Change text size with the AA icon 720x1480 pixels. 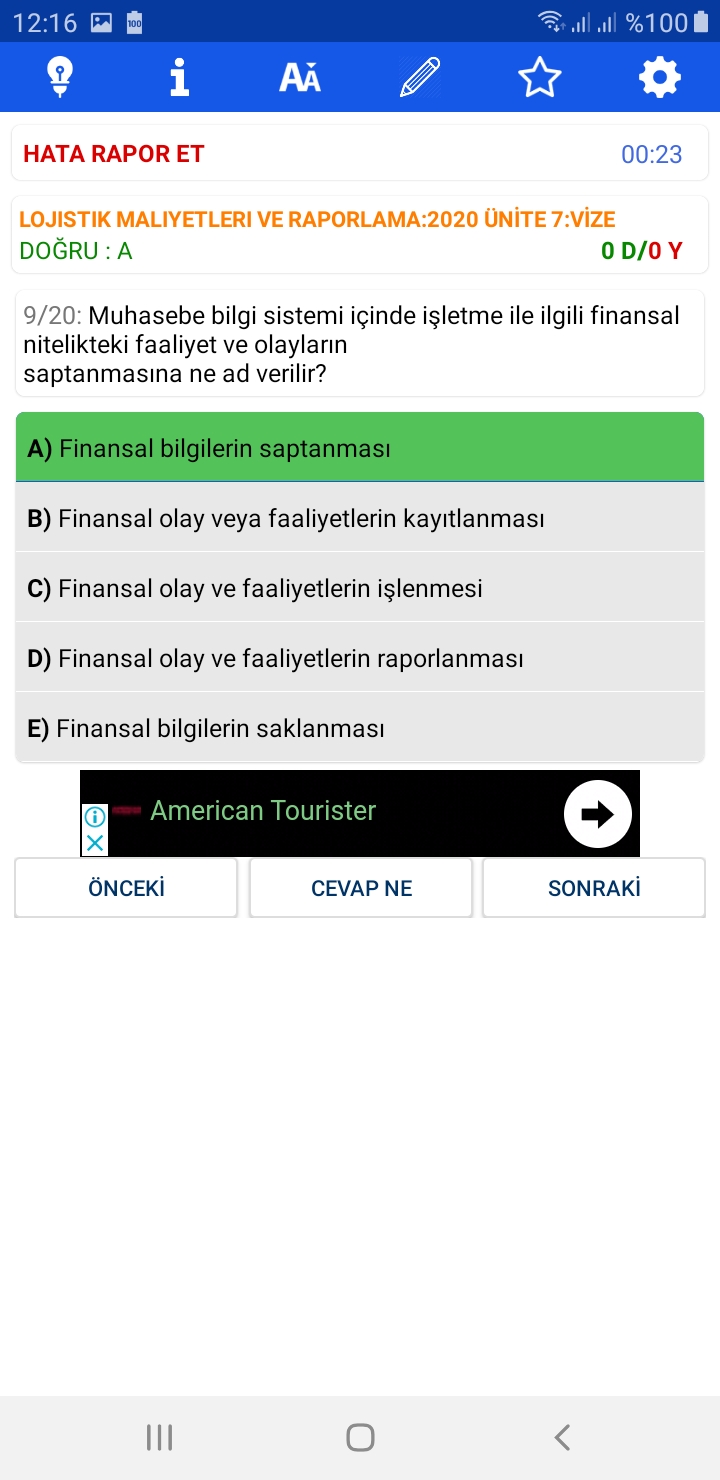point(300,77)
